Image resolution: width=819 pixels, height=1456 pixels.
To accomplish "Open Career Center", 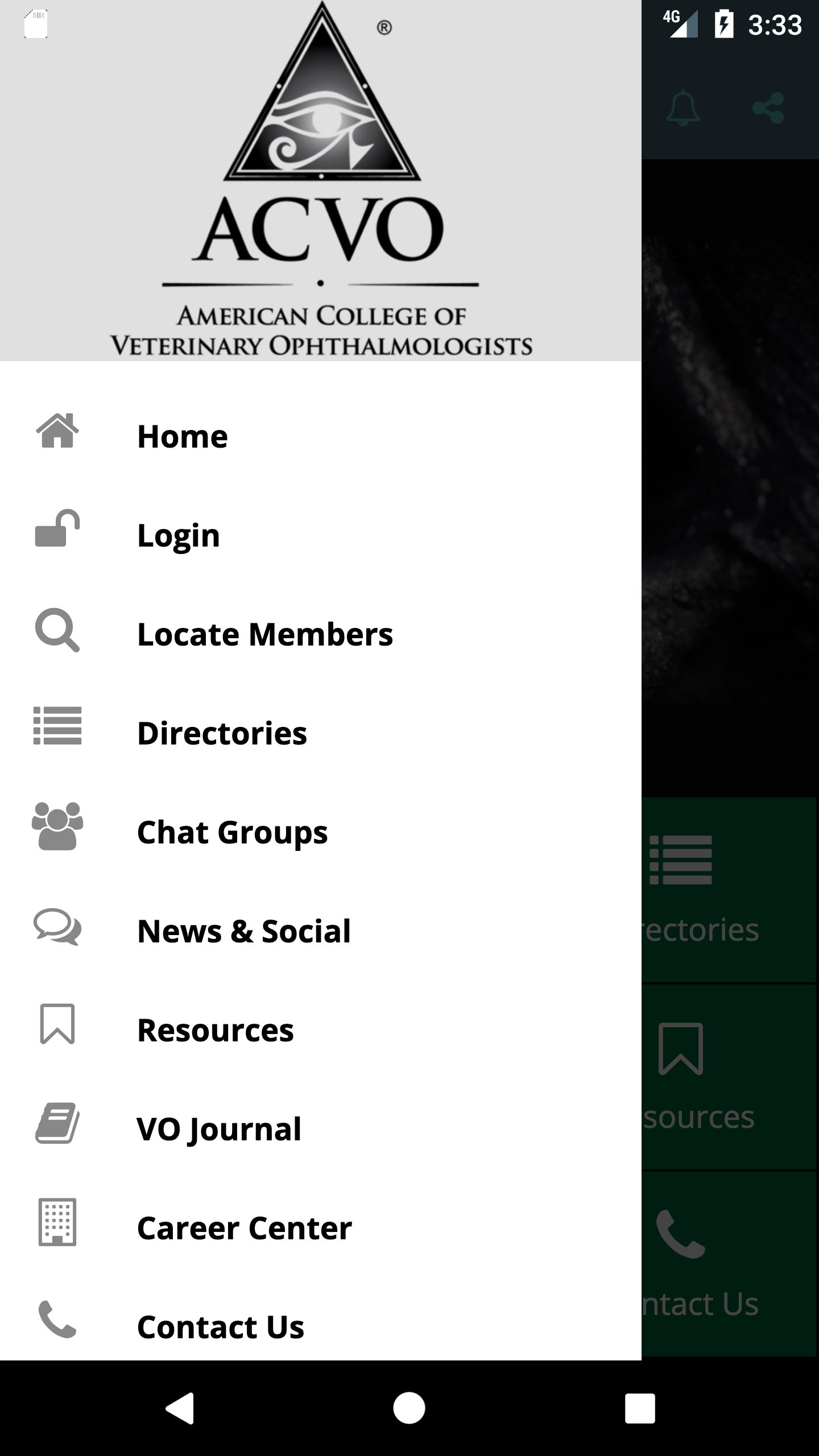I will [321, 1228].
